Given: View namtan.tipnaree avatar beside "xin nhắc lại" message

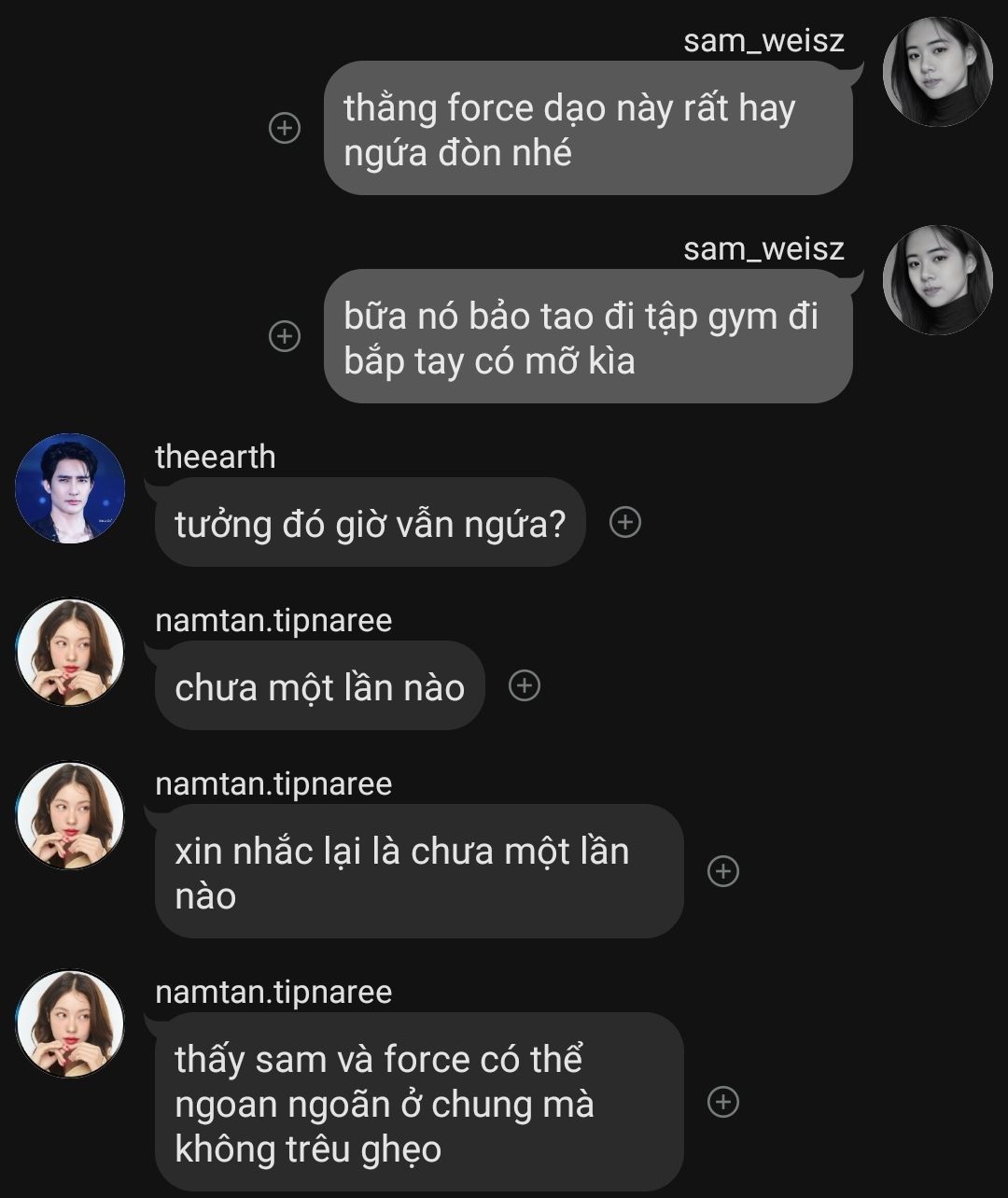Looking at the screenshot, I should click(x=70, y=816).
